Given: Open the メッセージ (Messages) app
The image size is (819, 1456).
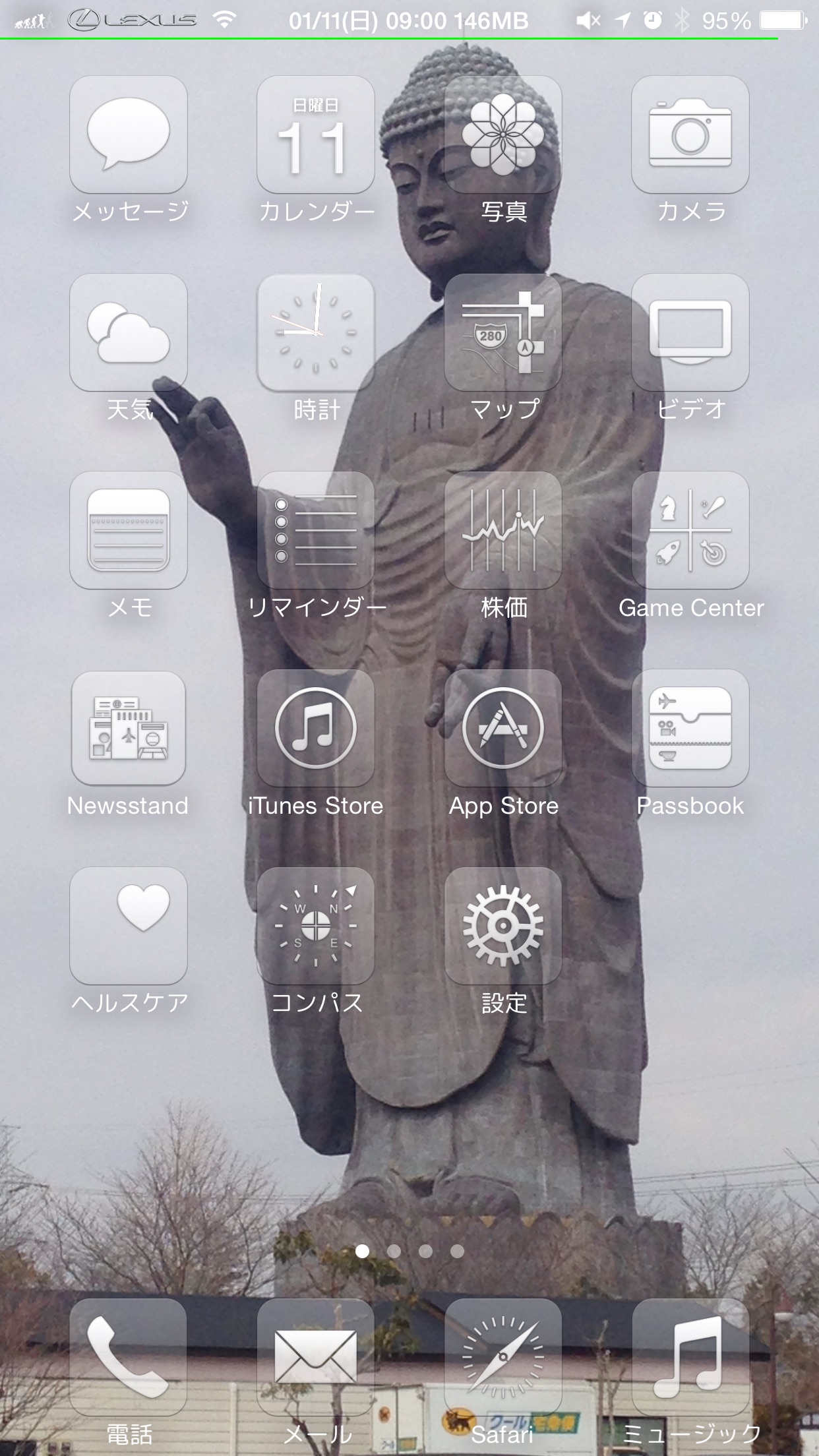Looking at the screenshot, I should tap(129, 135).
